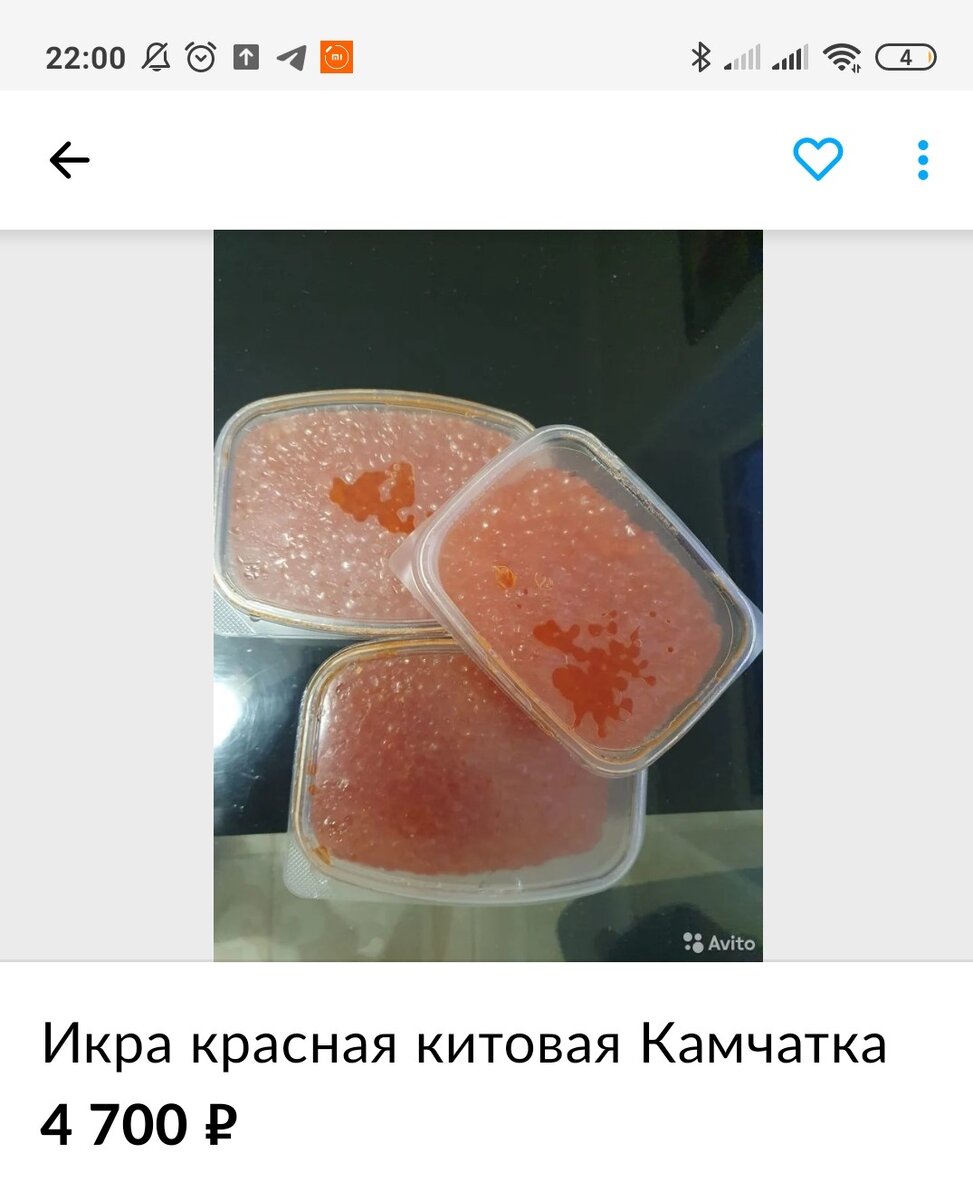Tap the clock showing 22:00
Image resolution: width=973 pixels, height=1200 pixels.
tap(84, 57)
